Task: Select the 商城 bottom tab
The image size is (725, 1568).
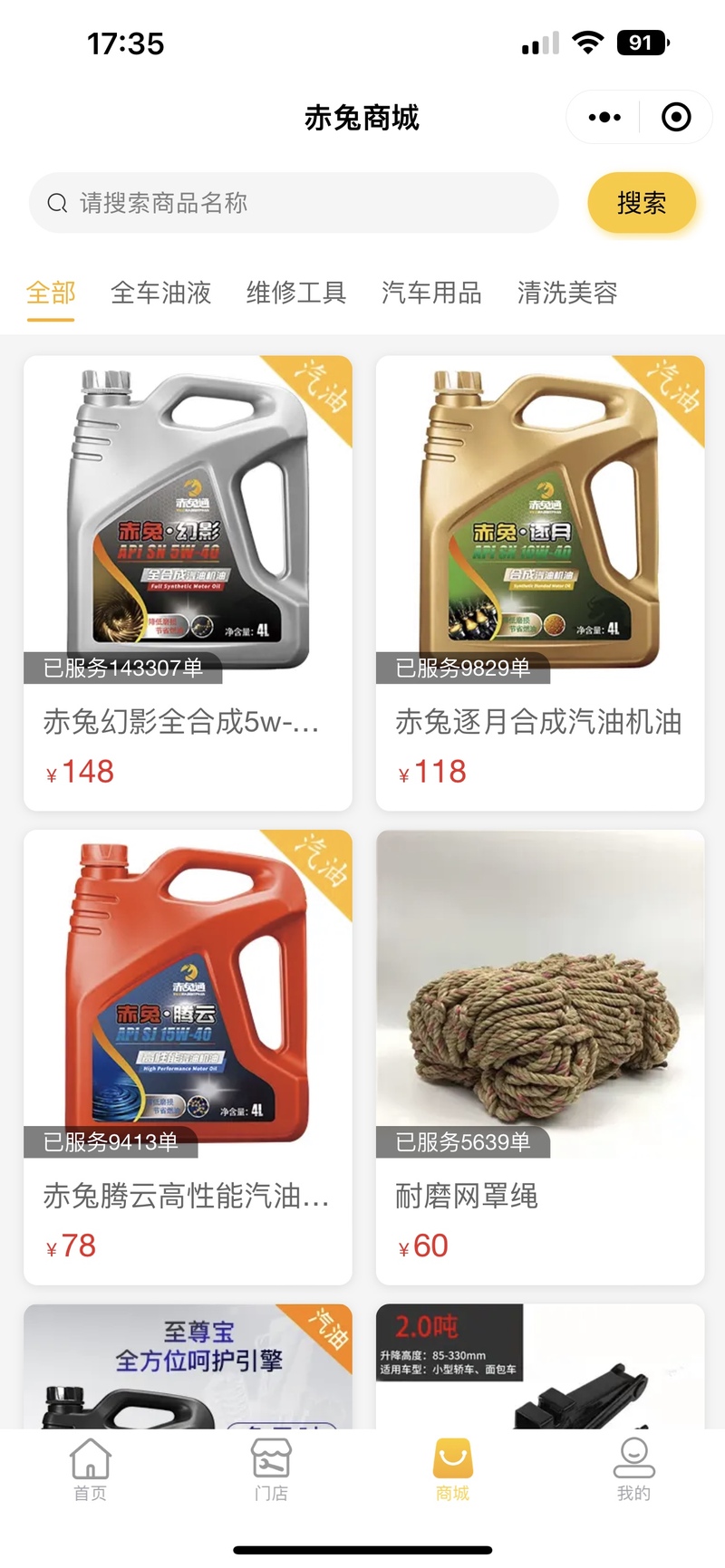Action: point(453,1468)
